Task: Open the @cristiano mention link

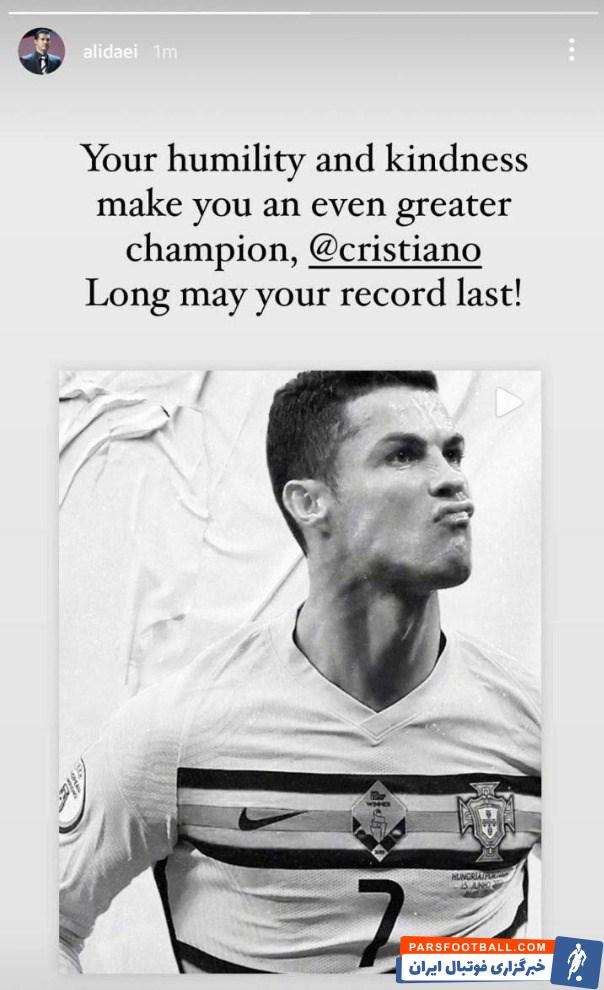Action: click(395, 251)
